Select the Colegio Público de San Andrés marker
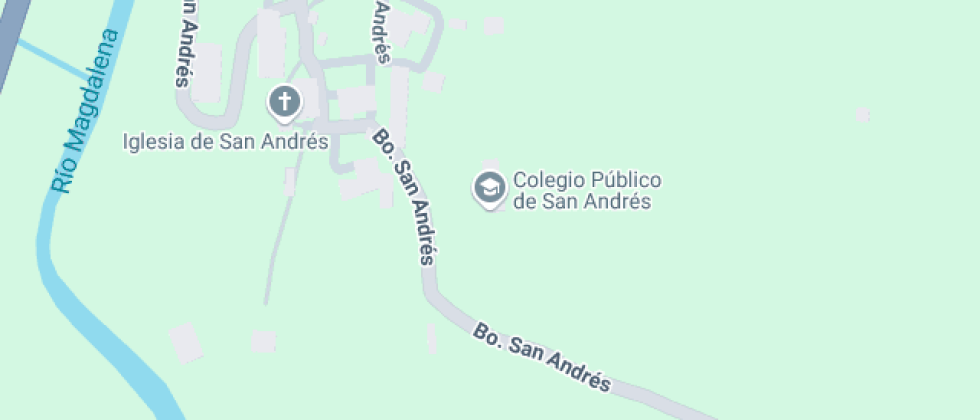 tap(489, 187)
